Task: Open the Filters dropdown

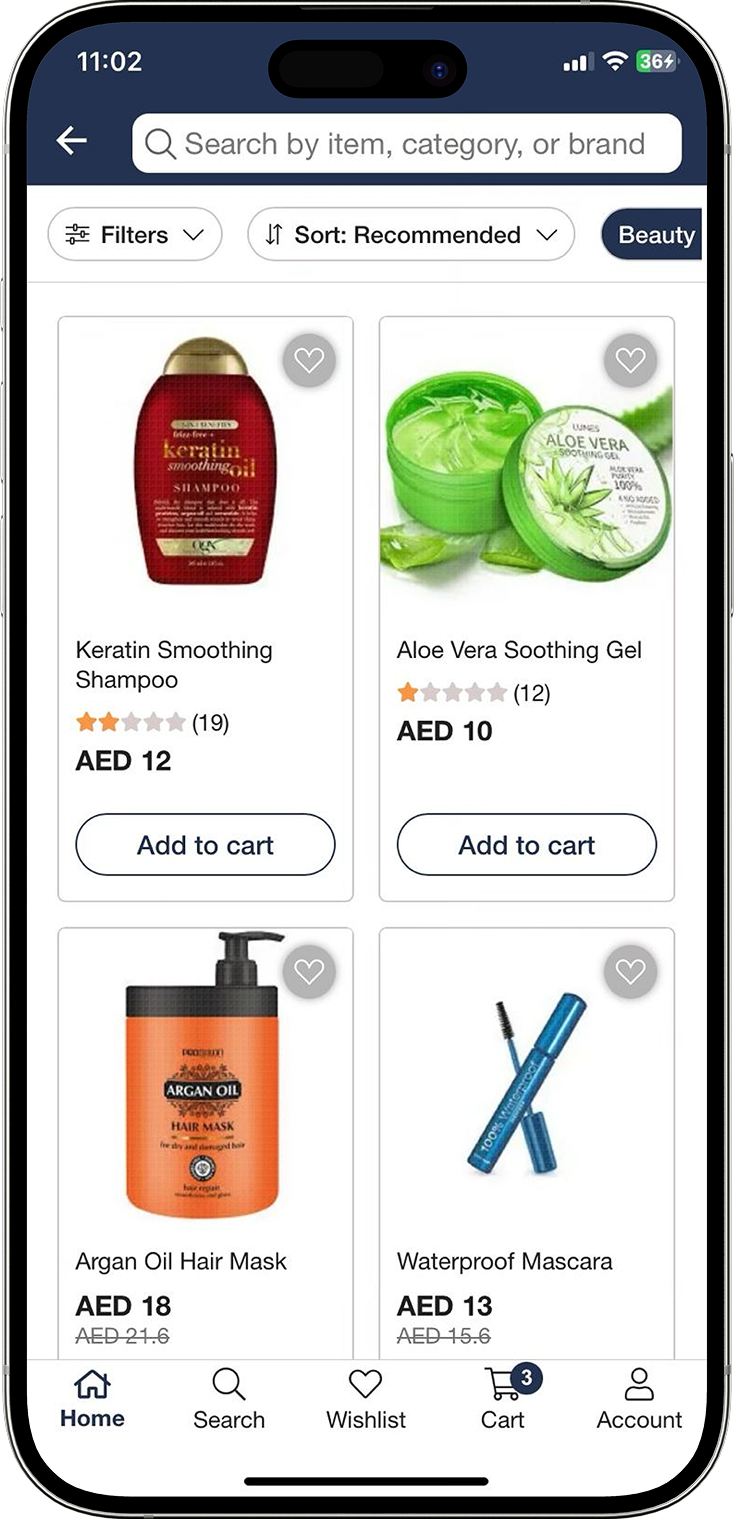Action: (134, 235)
